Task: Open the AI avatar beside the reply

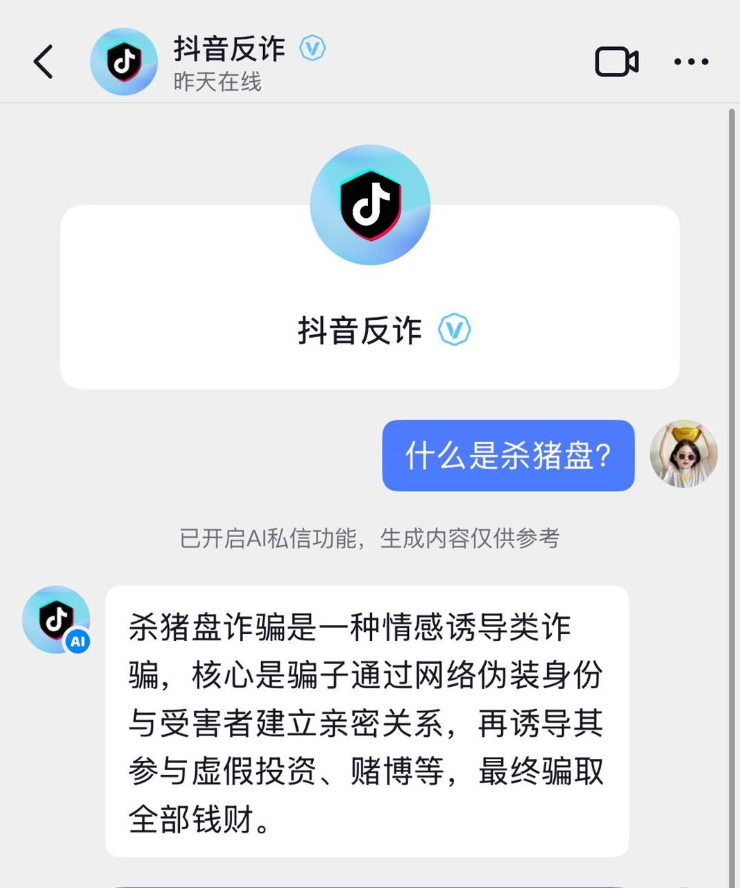Action: click(x=57, y=620)
